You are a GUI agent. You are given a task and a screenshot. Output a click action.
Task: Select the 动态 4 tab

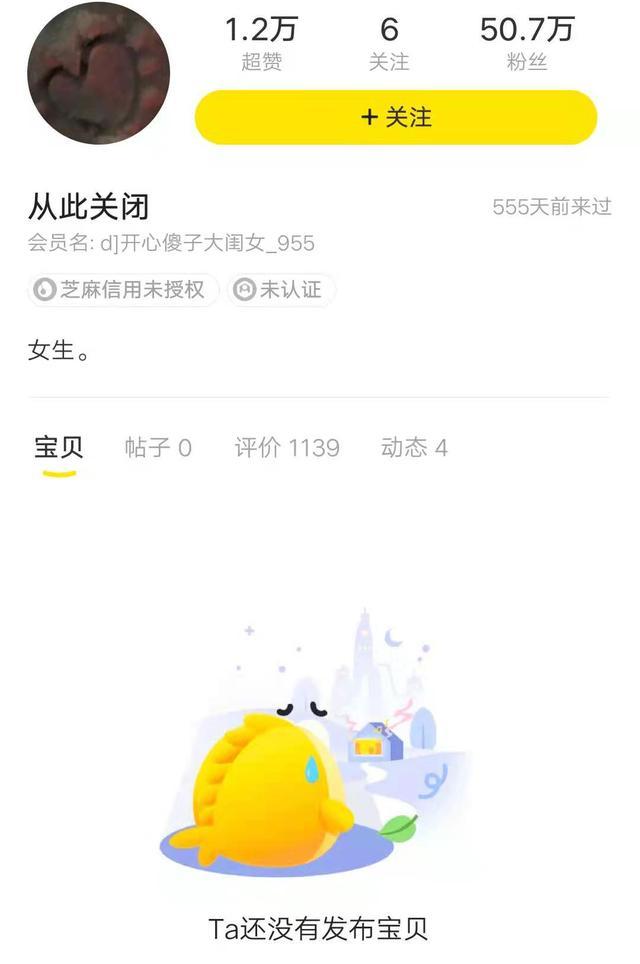[x=414, y=447]
